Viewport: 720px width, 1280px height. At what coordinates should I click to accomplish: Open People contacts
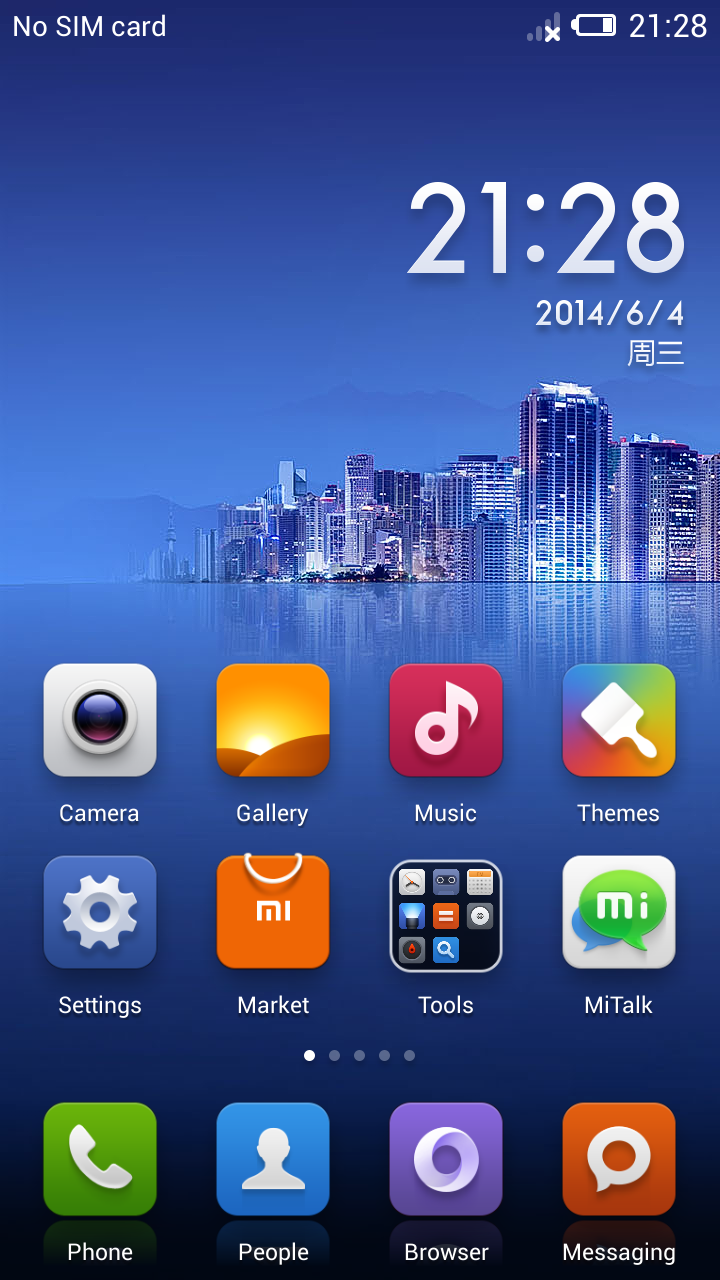tap(273, 1160)
